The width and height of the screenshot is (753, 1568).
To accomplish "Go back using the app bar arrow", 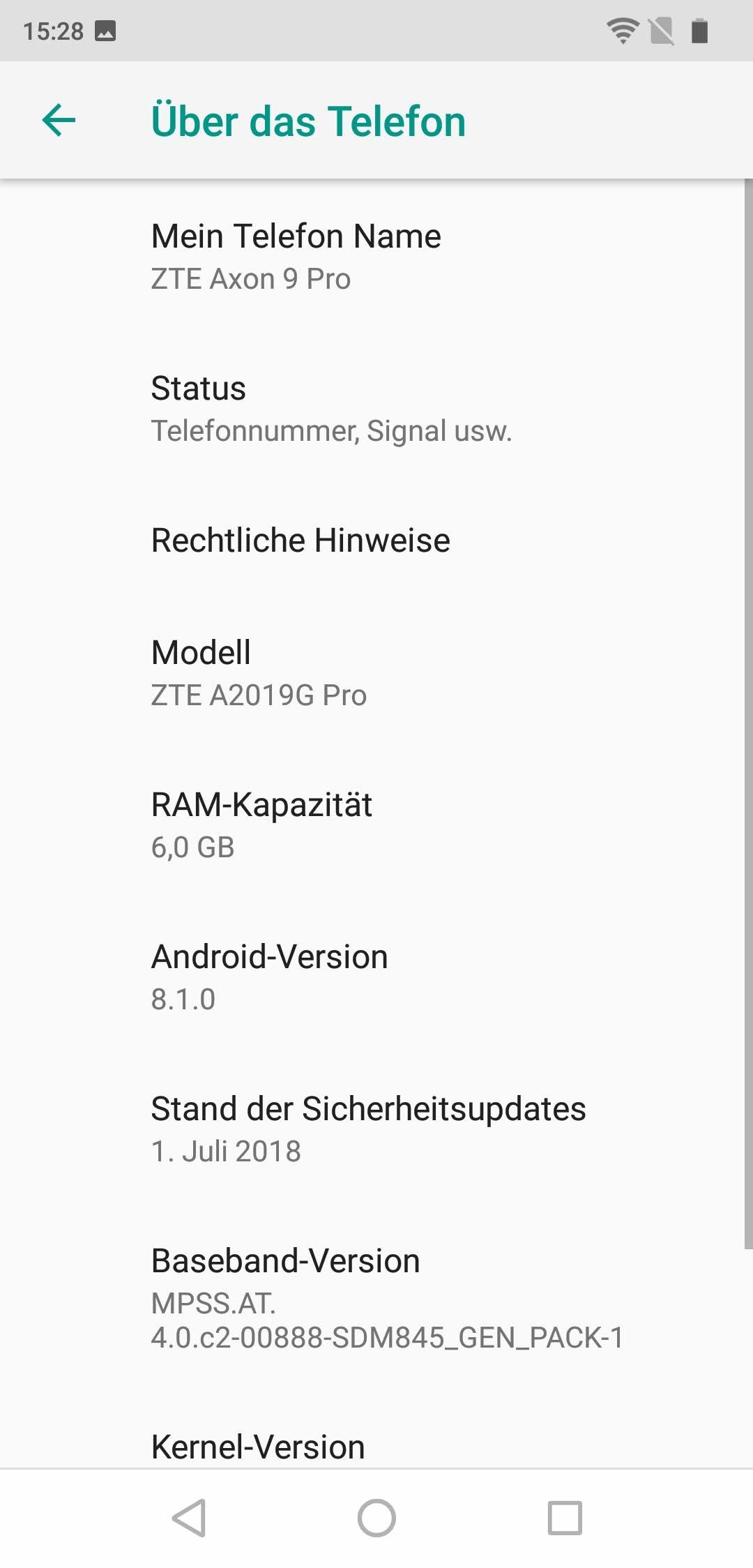I will pyautogui.click(x=59, y=121).
